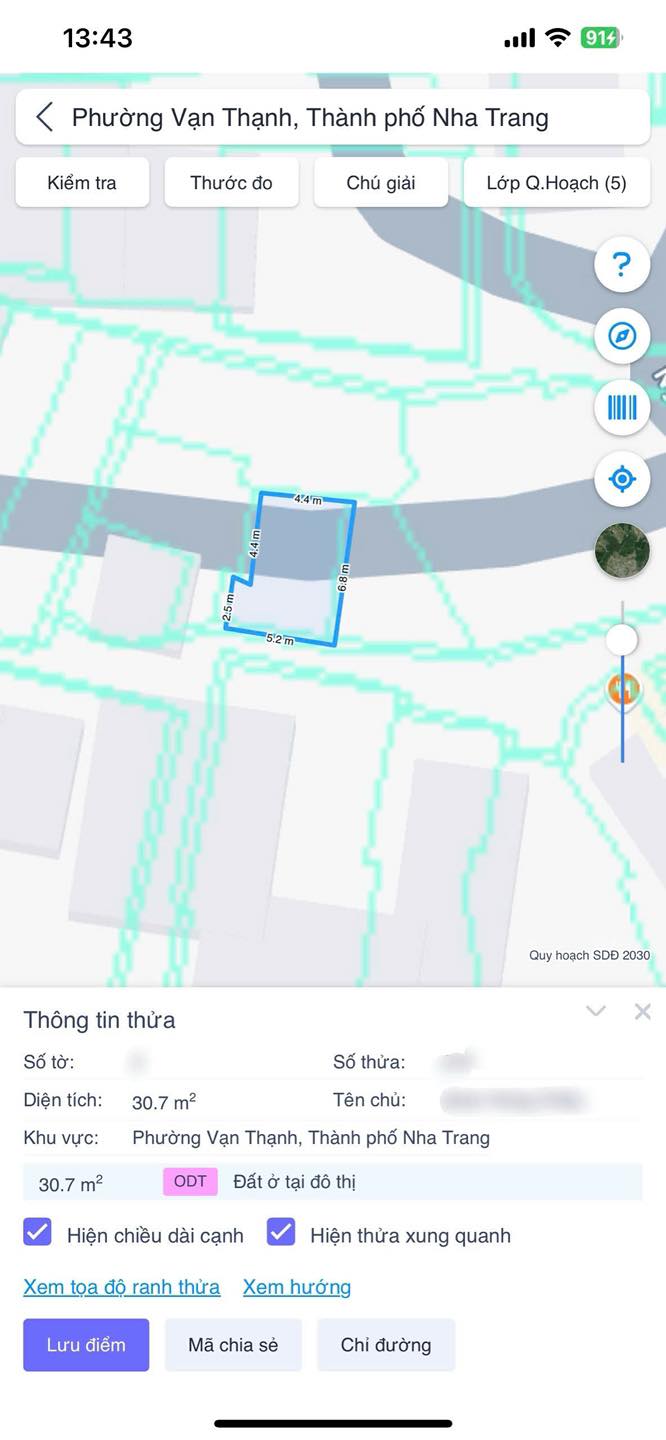Select the Thước đo measuring tool

coord(231,183)
